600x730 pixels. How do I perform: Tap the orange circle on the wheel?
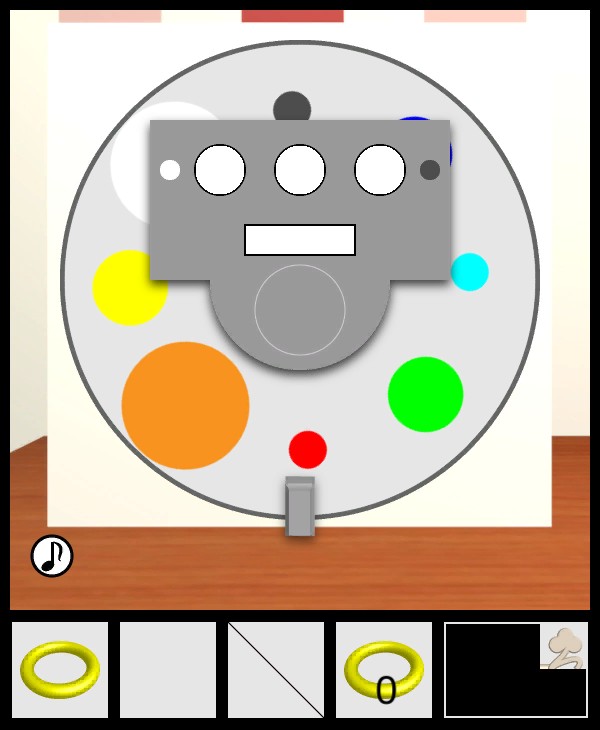coord(185,405)
